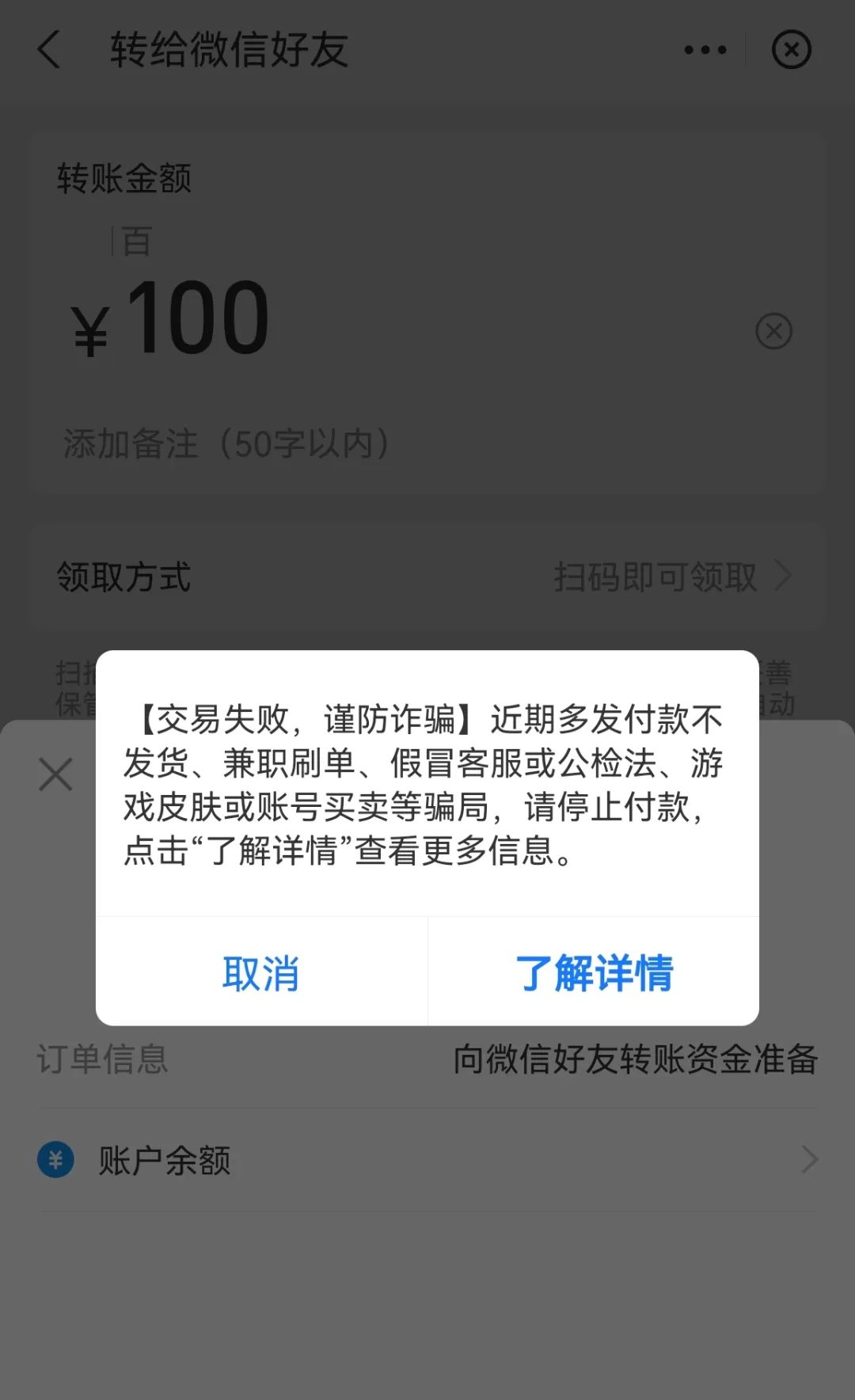Tap the back arrow to exit transfer page
This screenshot has height=1400, width=855.
[49, 50]
